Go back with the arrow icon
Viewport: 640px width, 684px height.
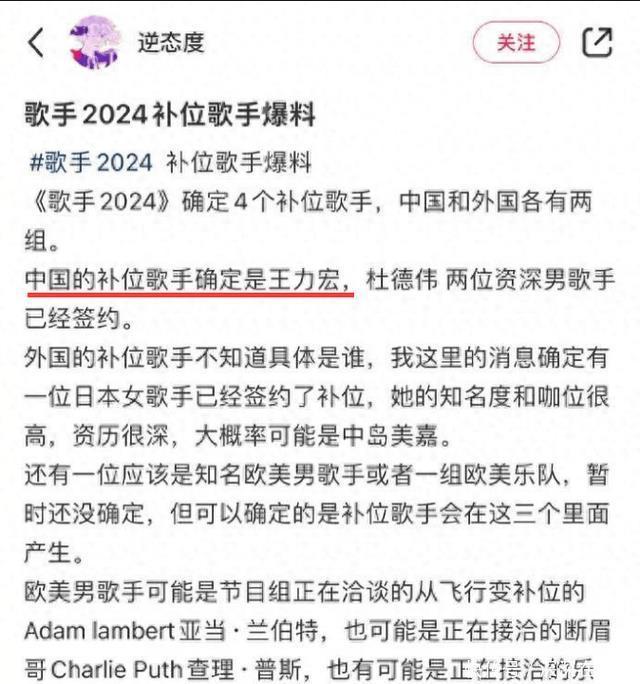coord(37,42)
